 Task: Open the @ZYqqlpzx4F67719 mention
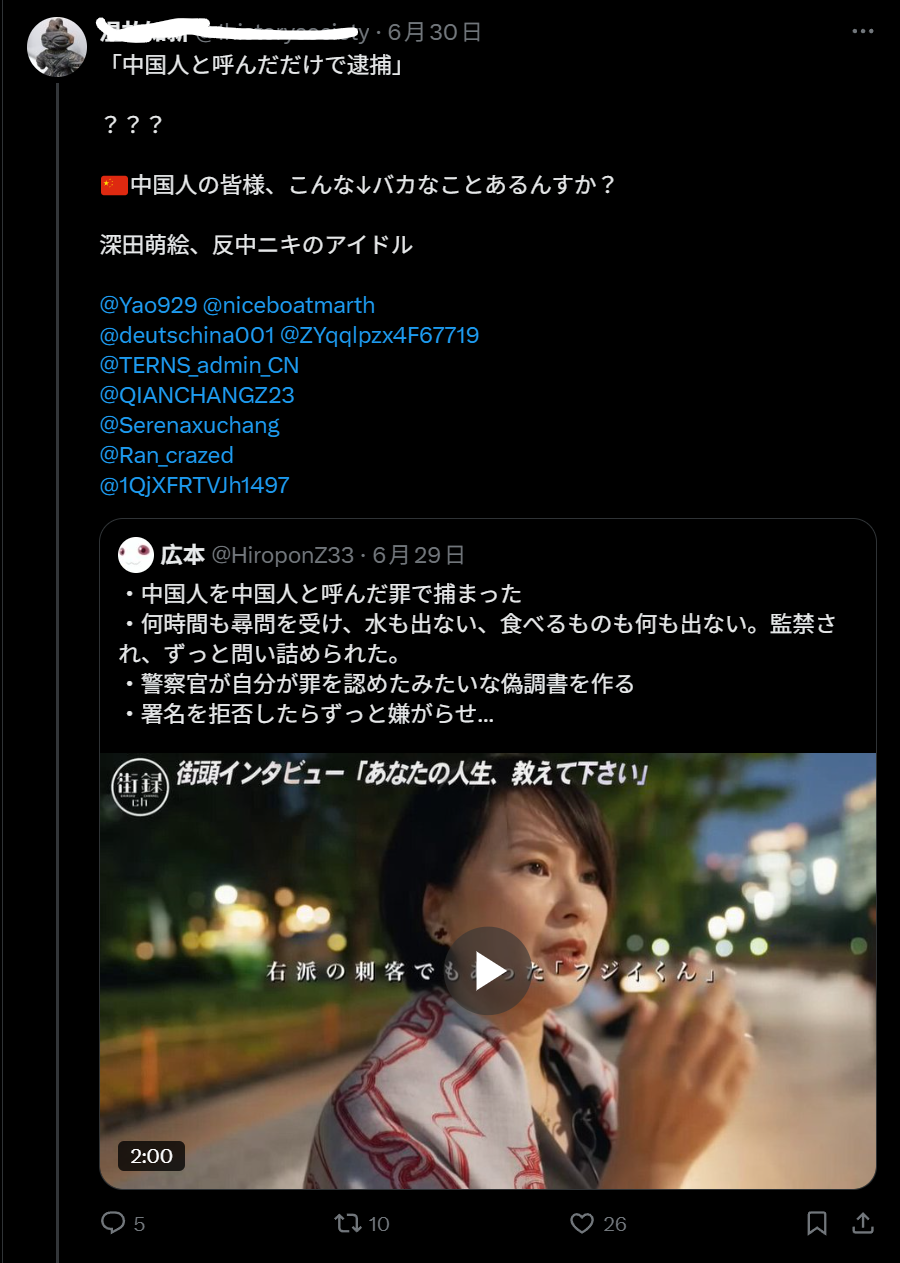coord(379,335)
